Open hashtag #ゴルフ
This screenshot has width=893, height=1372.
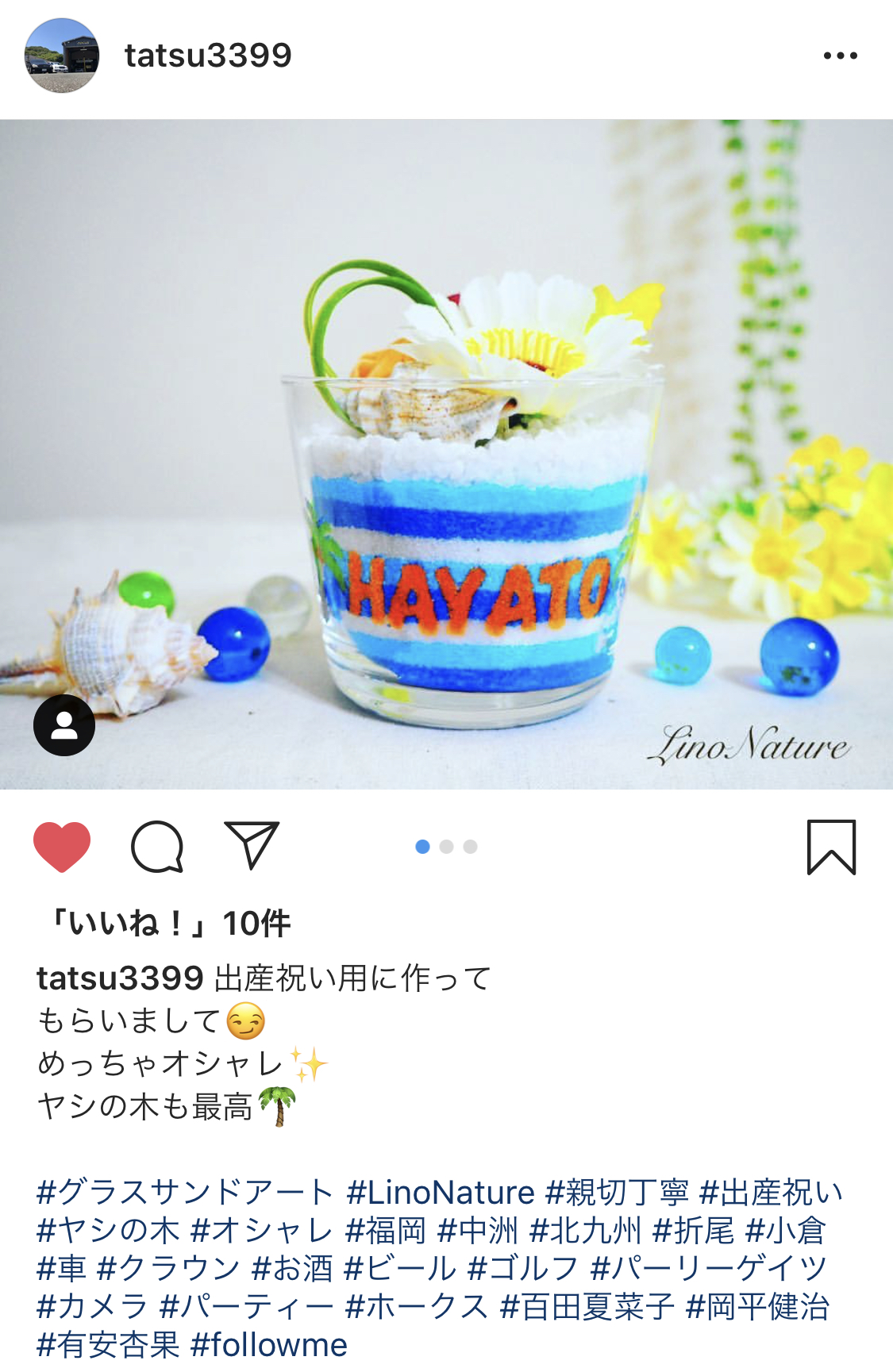523,1268
